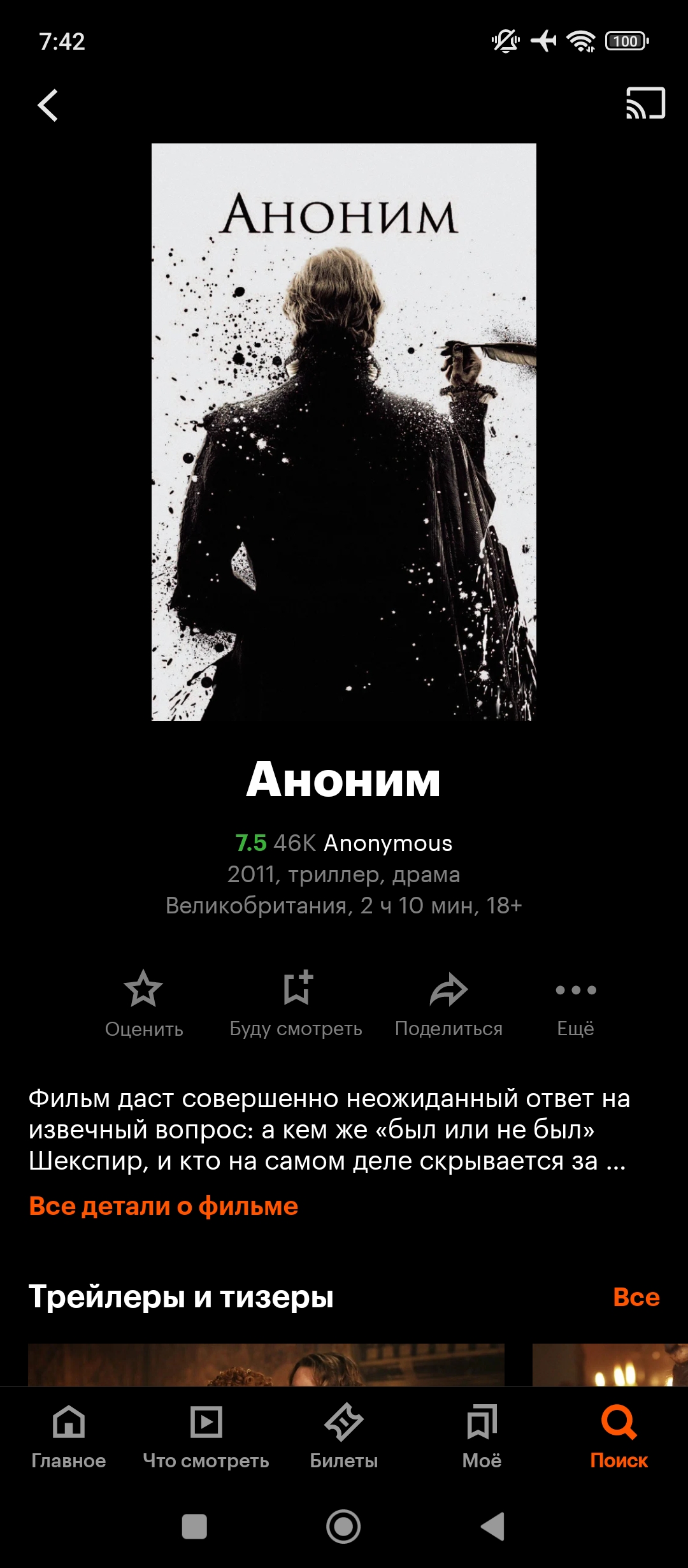The image size is (688, 1568).
Task: Tap the system home button
Action: point(343,1527)
